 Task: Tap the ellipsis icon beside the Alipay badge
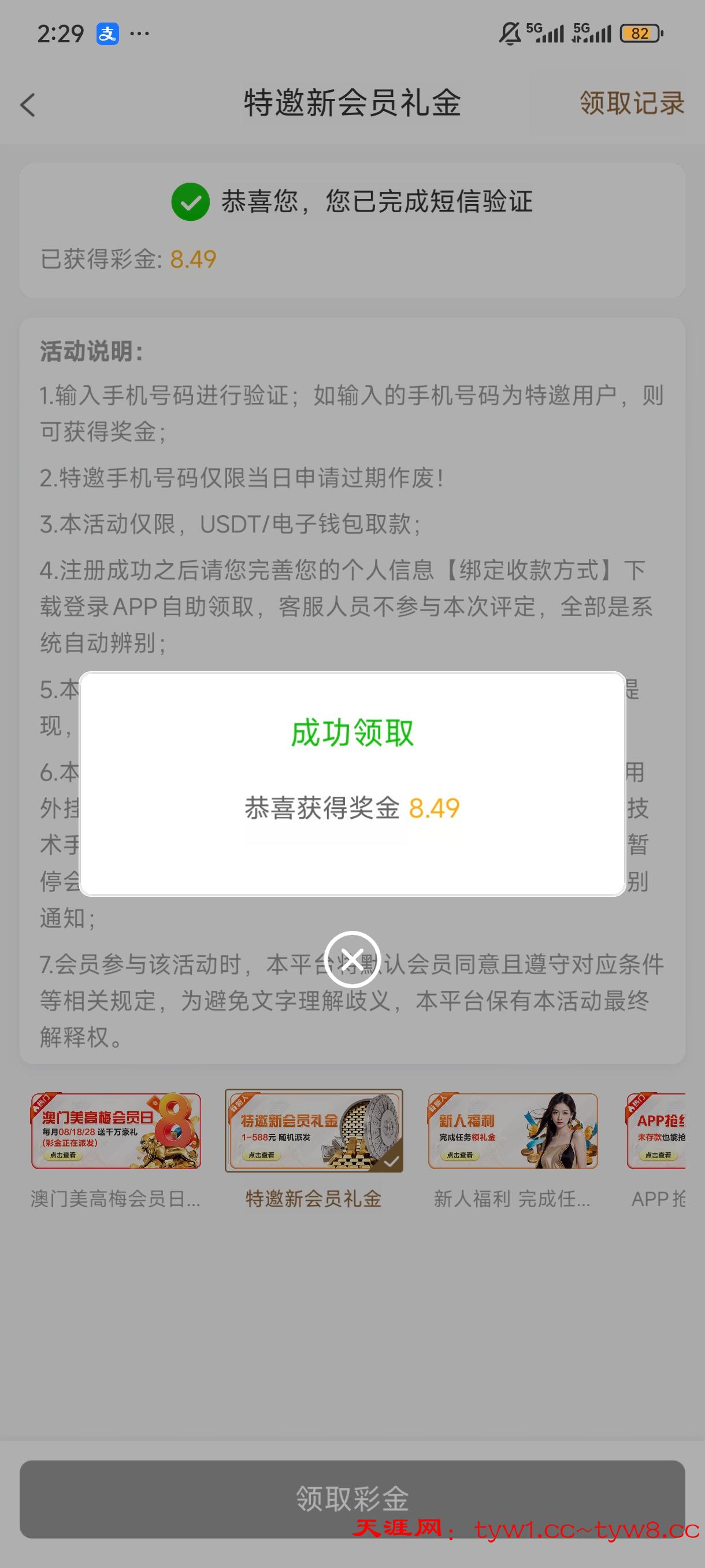[x=139, y=35]
